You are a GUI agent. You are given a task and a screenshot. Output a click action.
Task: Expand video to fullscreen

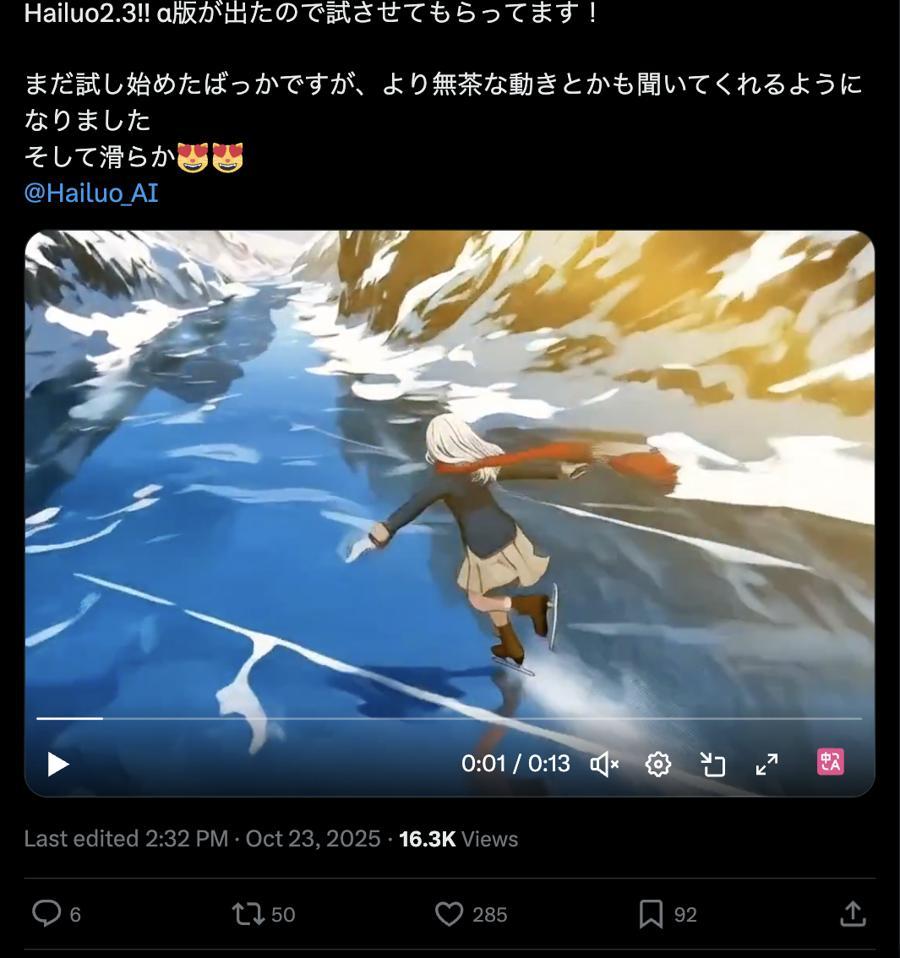pyautogui.click(x=767, y=764)
